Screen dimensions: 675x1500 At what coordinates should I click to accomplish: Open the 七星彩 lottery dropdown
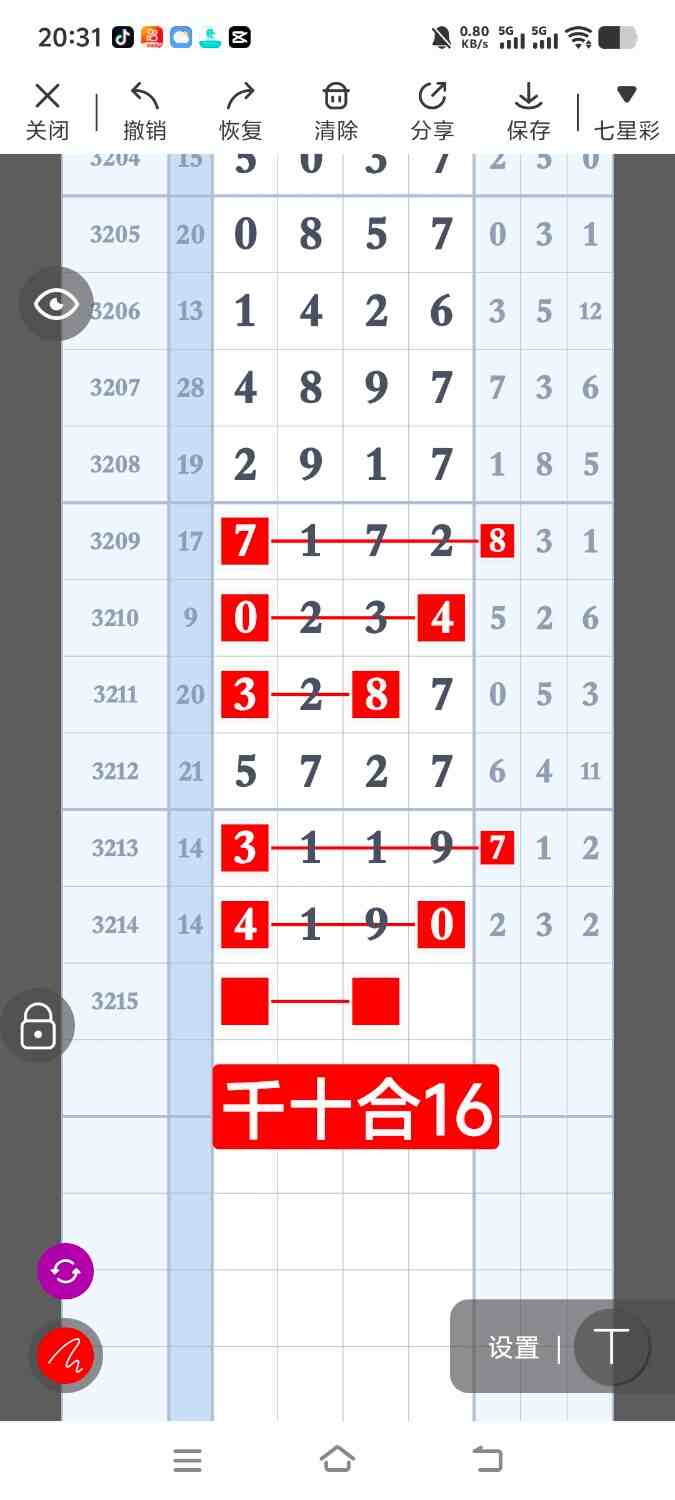626,111
